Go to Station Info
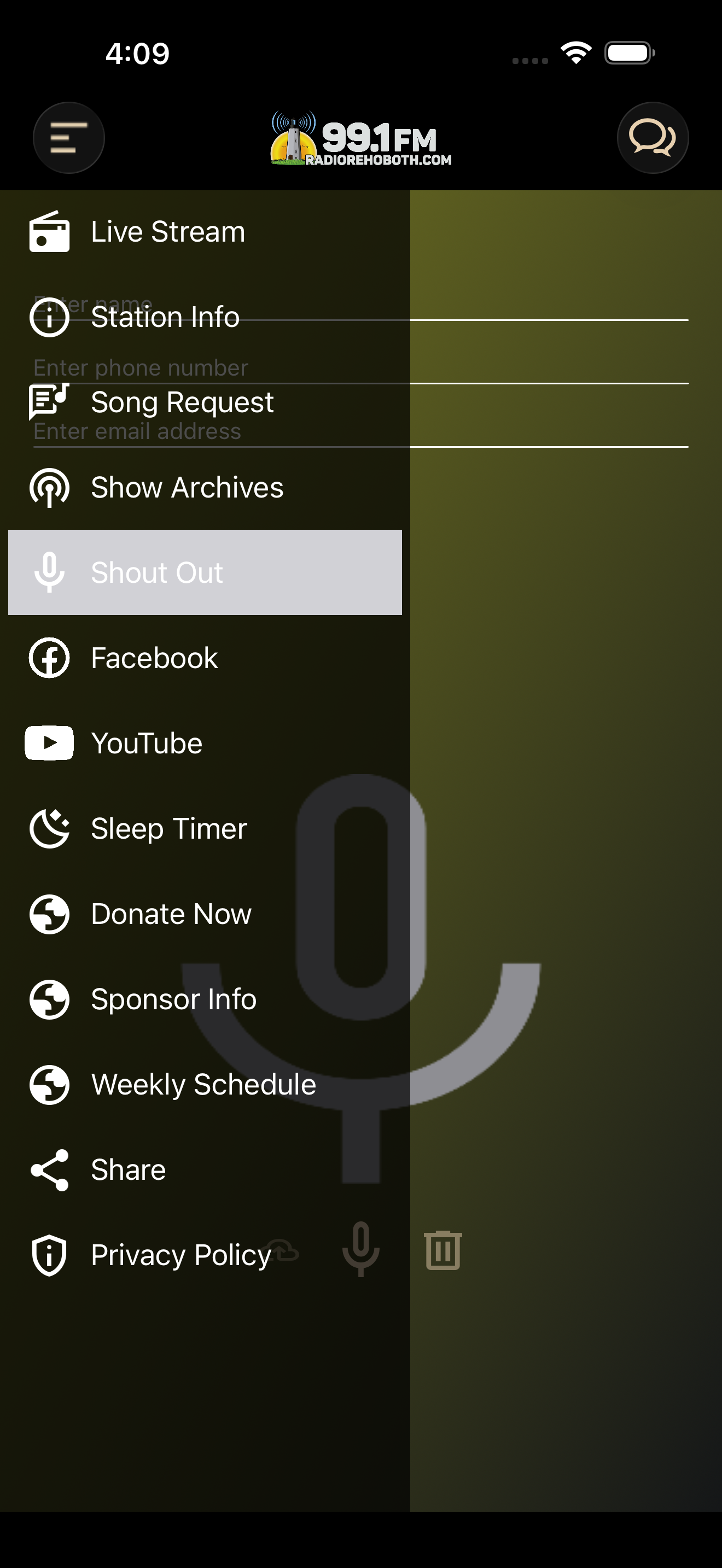 coord(205,317)
